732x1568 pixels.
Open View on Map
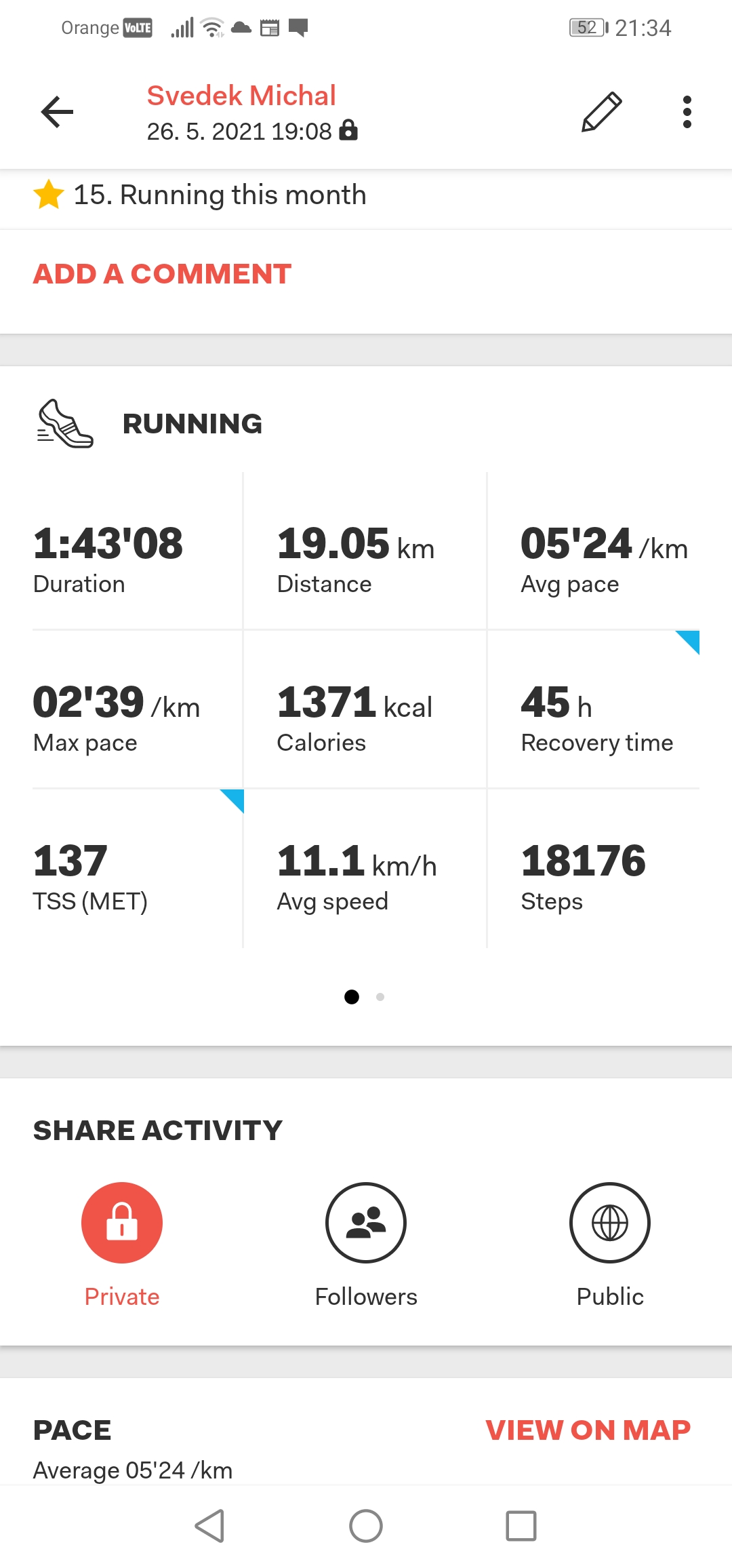[x=588, y=1430]
